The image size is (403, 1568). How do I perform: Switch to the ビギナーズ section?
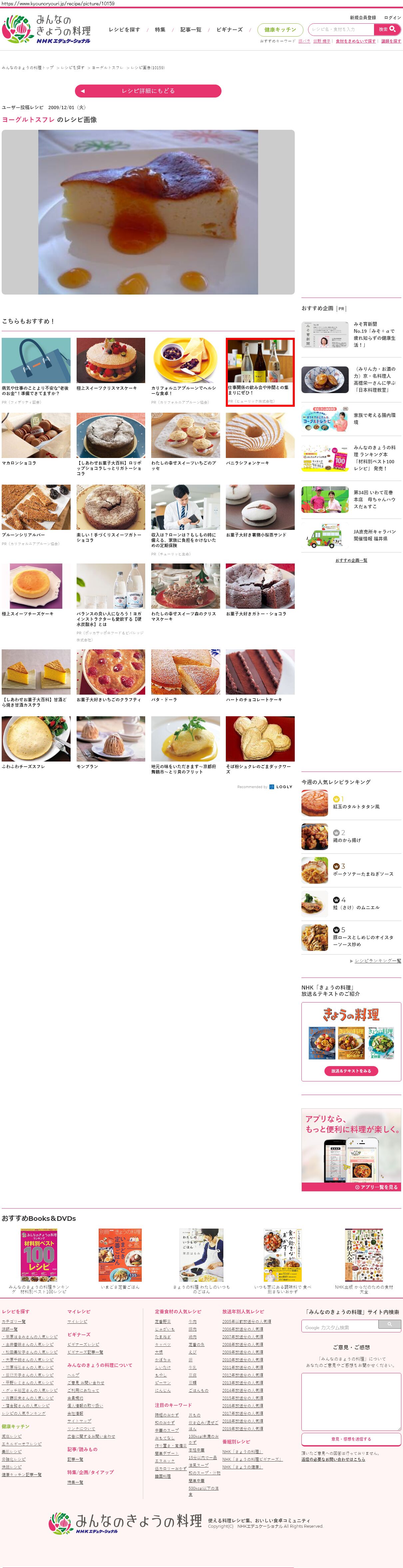[x=229, y=30]
